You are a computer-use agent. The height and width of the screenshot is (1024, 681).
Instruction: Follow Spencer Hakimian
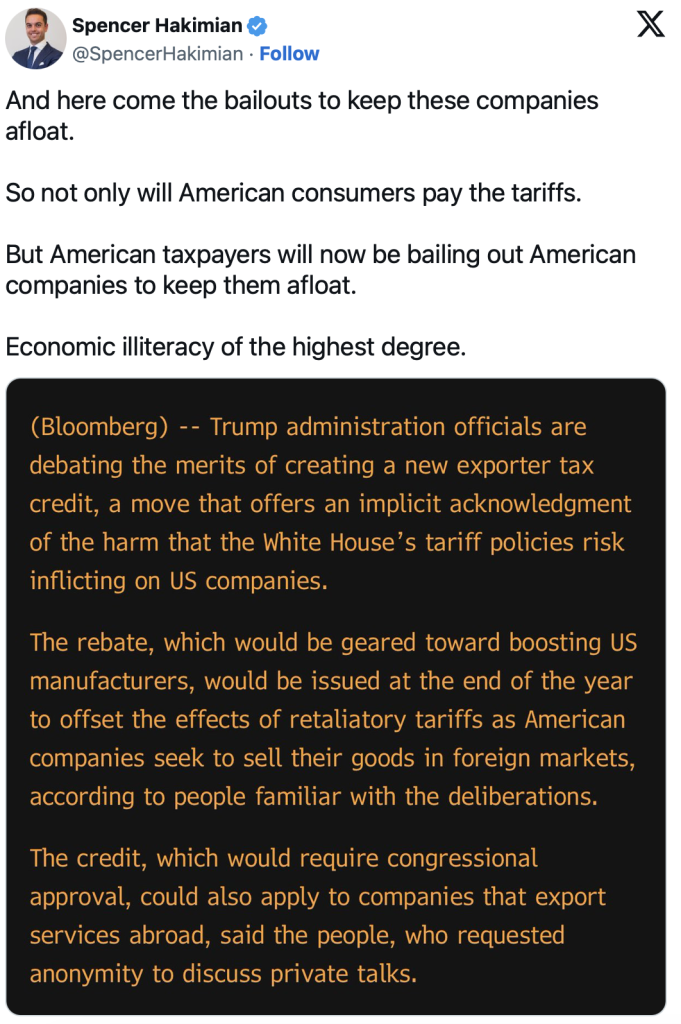[289, 54]
